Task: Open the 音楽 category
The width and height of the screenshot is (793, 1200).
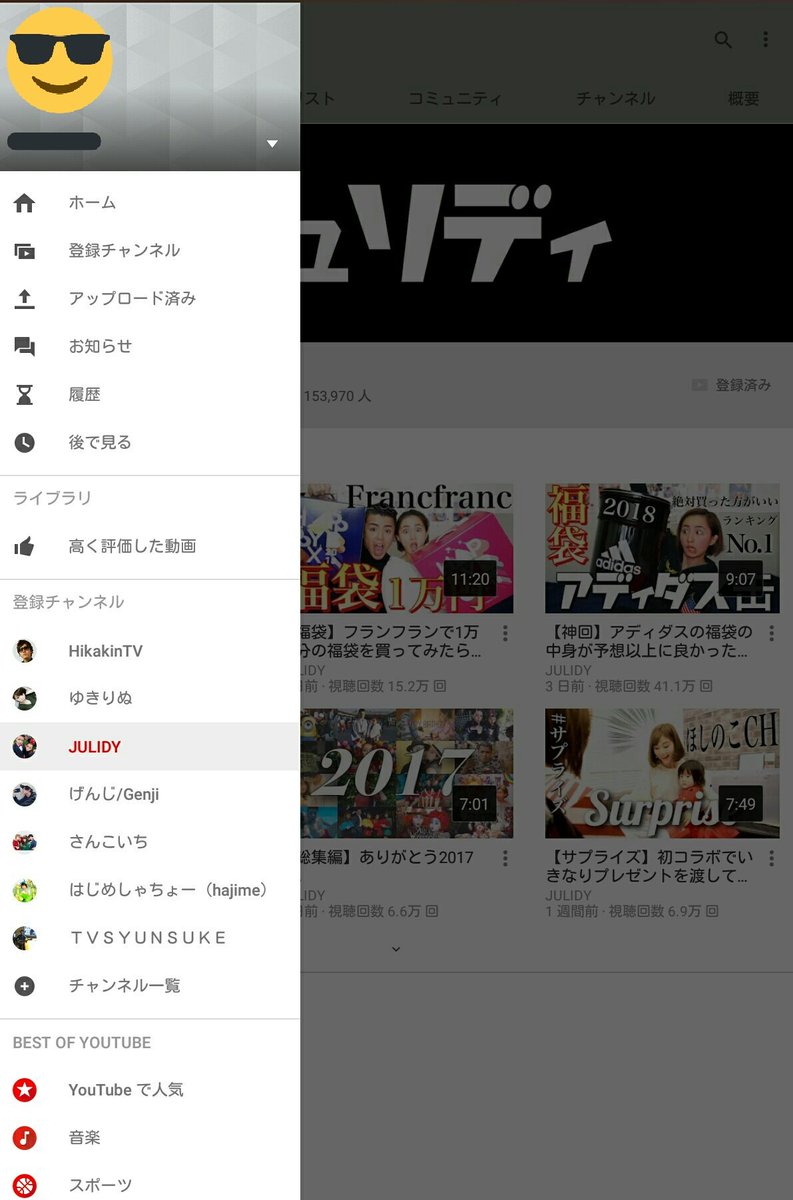Action: coord(150,1138)
